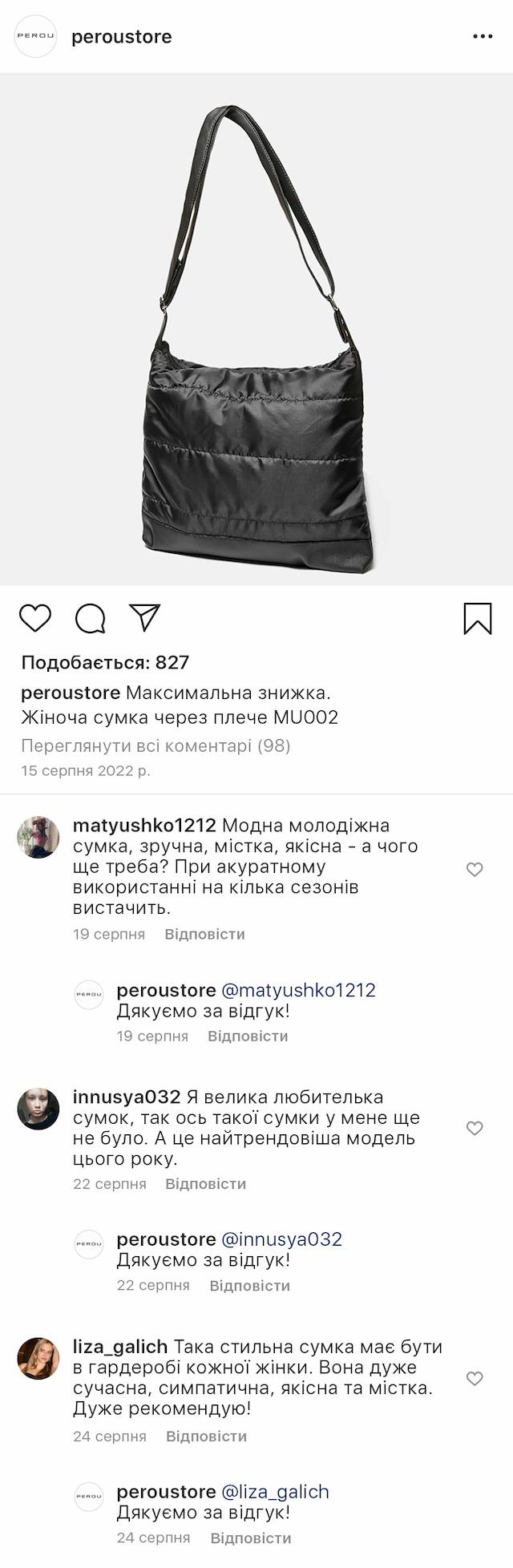Open peroustore profile from header
This screenshot has width=513, height=1568.
click(x=121, y=37)
